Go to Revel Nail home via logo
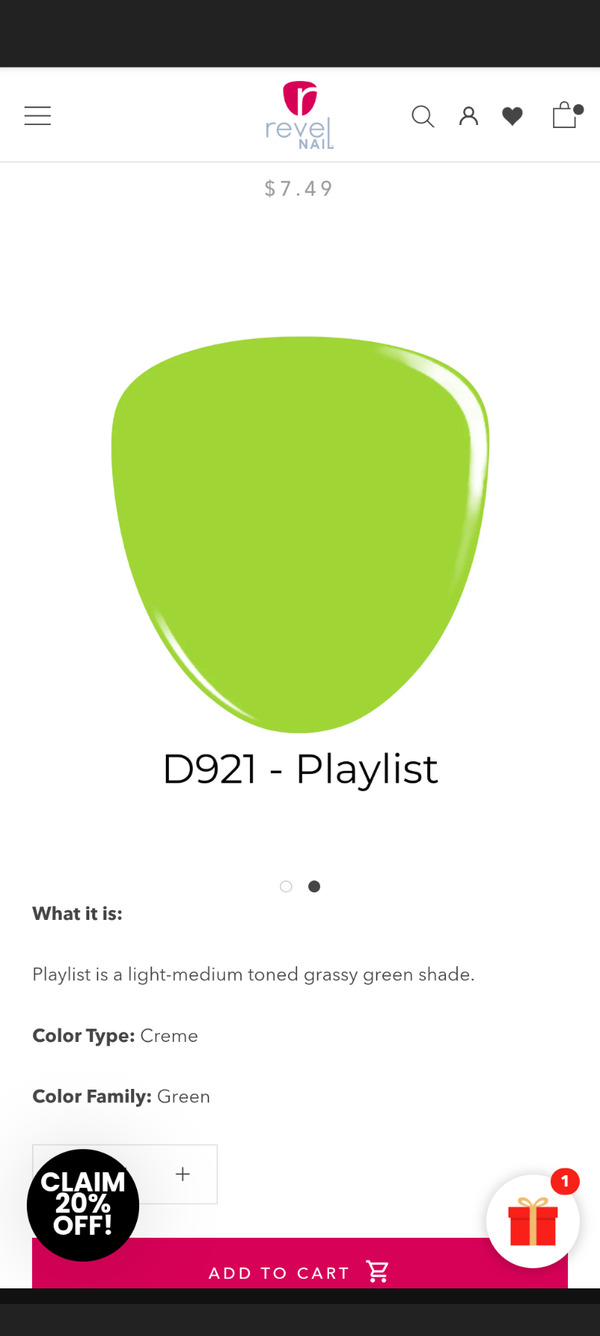The width and height of the screenshot is (600, 1336). coord(299,116)
